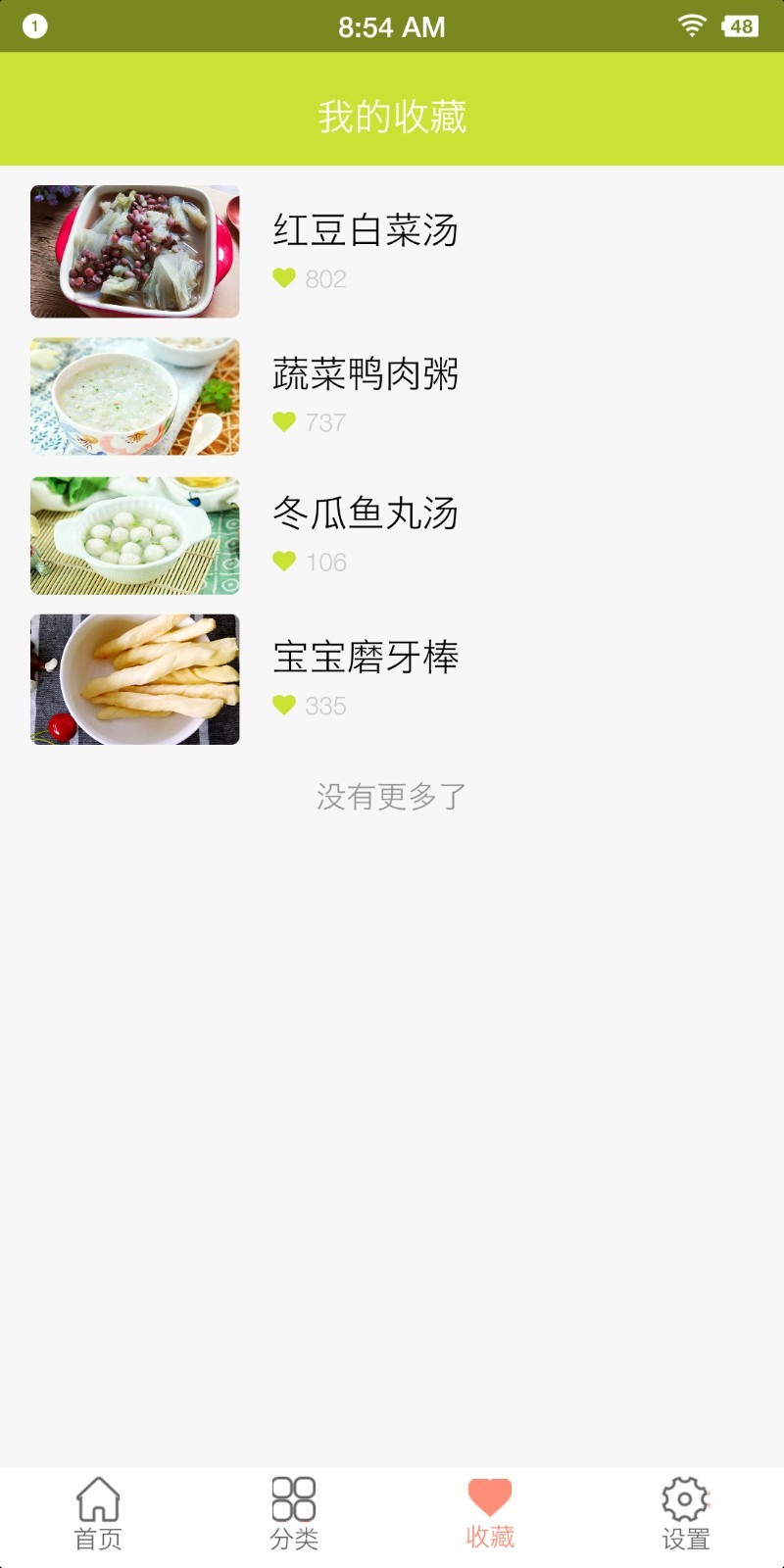
Task: Tap the 红豆白菜汤 soup thumbnail photo
Action: pos(134,251)
